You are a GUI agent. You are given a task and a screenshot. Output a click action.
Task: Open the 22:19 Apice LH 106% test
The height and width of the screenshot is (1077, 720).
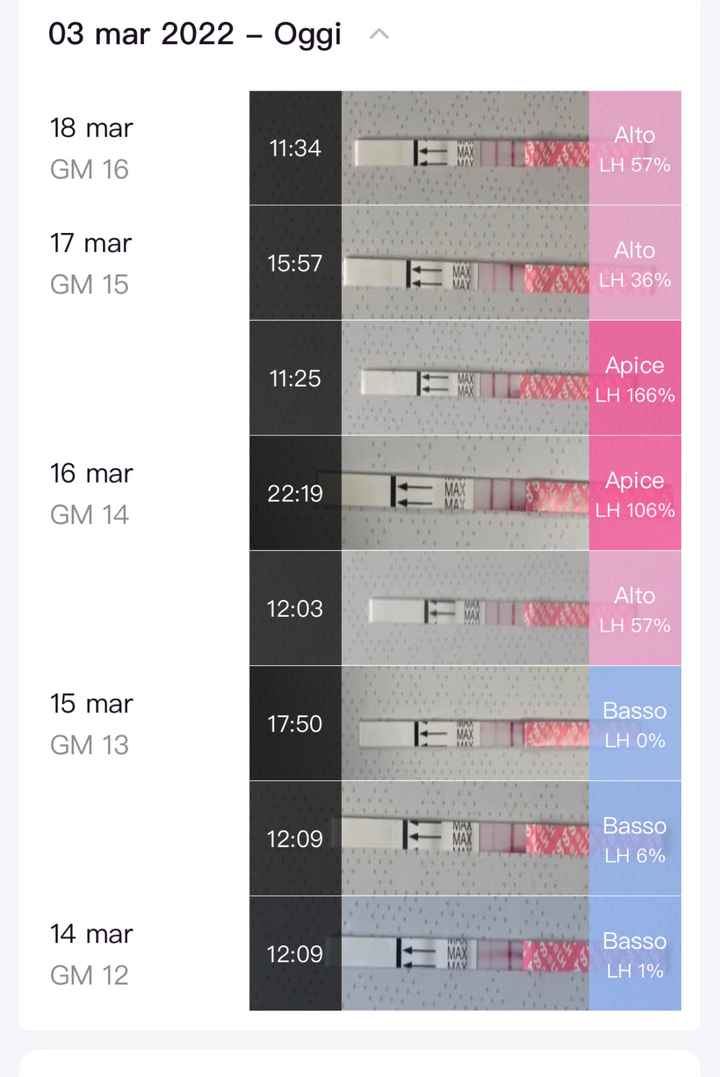pyautogui.click(x=465, y=493)
